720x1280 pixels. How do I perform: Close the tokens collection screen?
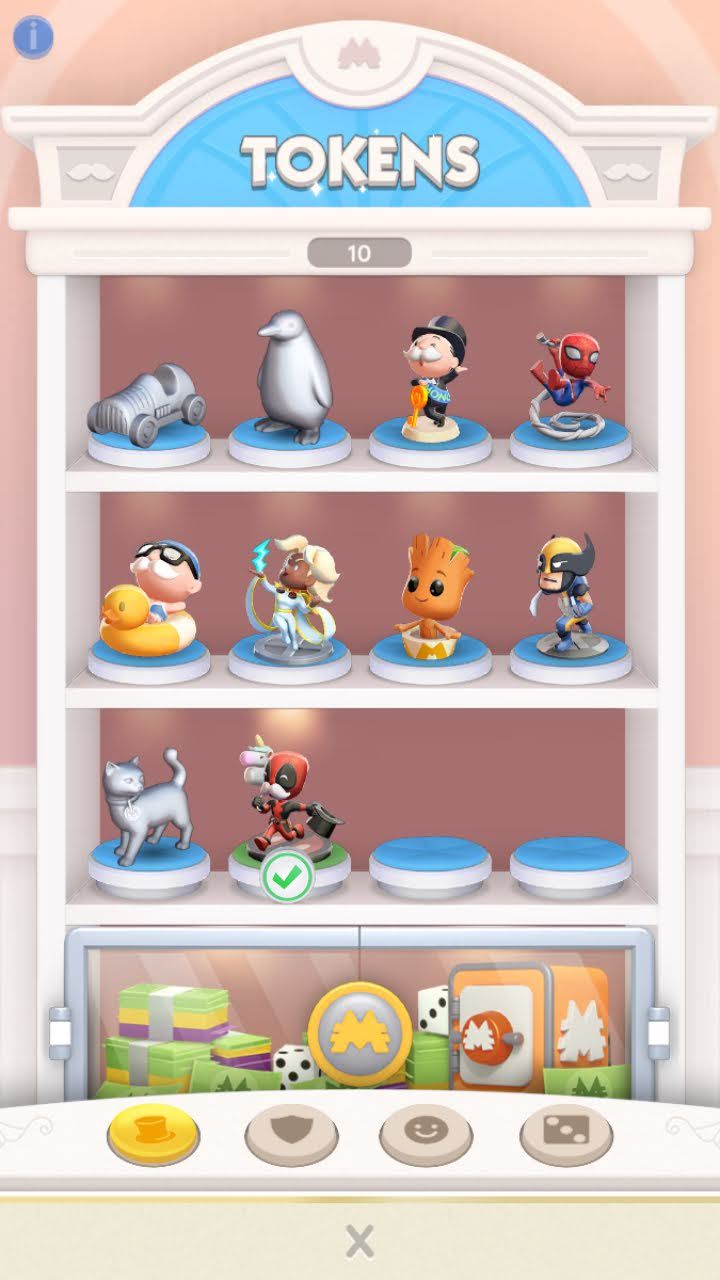(x=359, y=1241)
